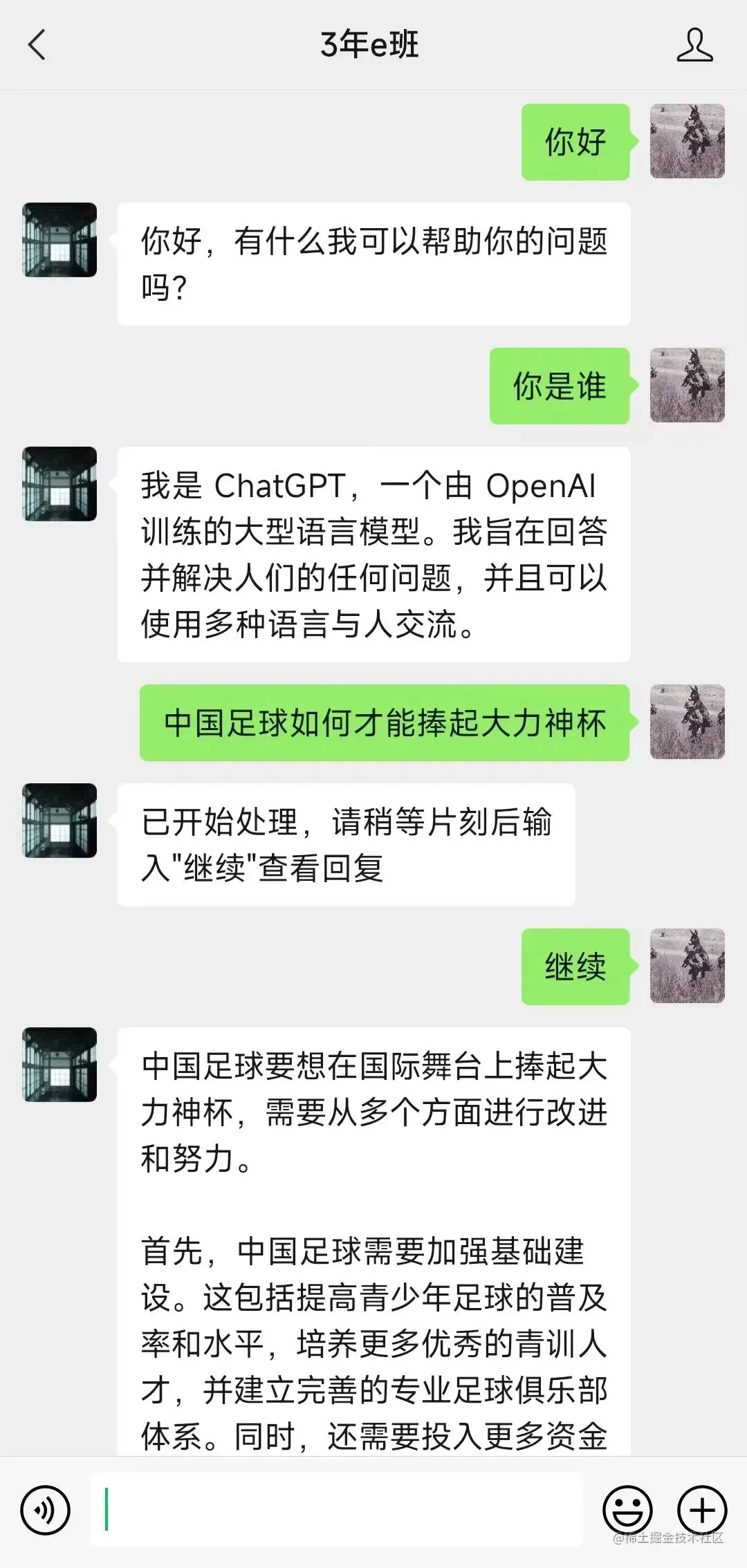Open the bot's avatar next to the ChatGPT reply
Image resolution: width=747 pixels, height=1568 pixels.
pos(59,484)
